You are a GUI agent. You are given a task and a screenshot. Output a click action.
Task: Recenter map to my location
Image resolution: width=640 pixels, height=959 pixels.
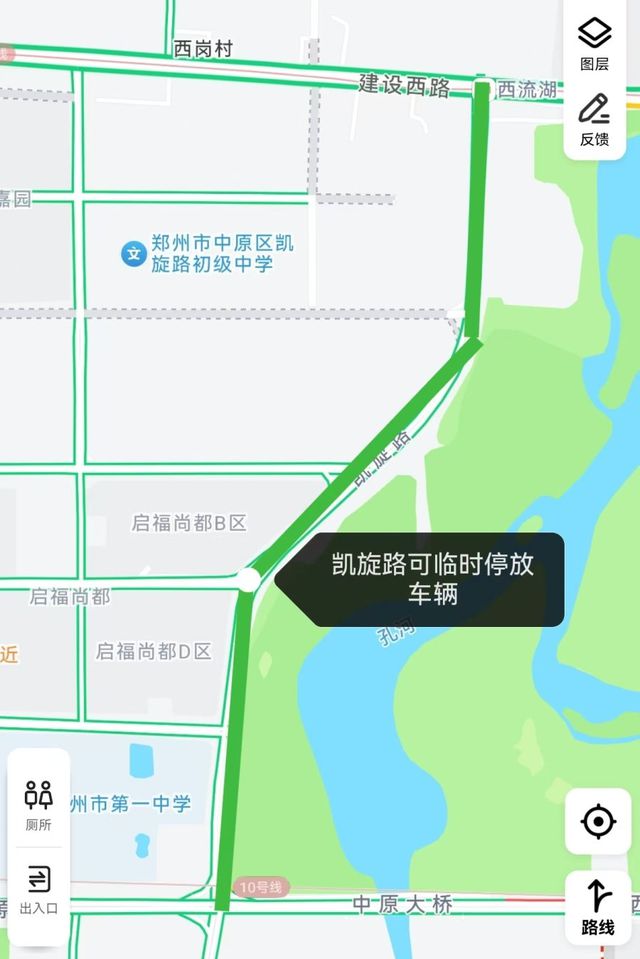click(x=598, y=822)
